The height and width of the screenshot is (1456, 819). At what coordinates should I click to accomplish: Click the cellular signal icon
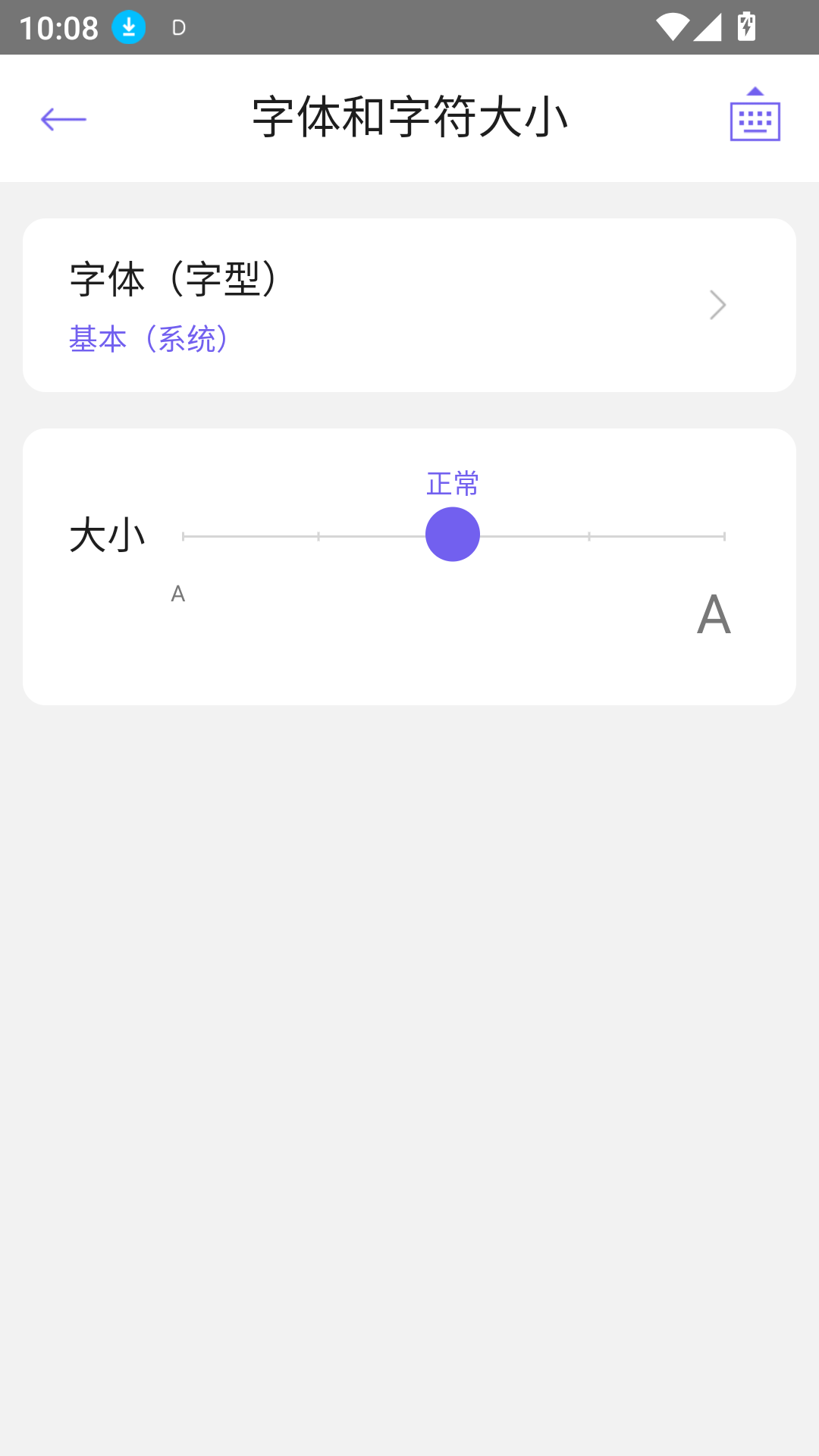[x=707, y=27]
